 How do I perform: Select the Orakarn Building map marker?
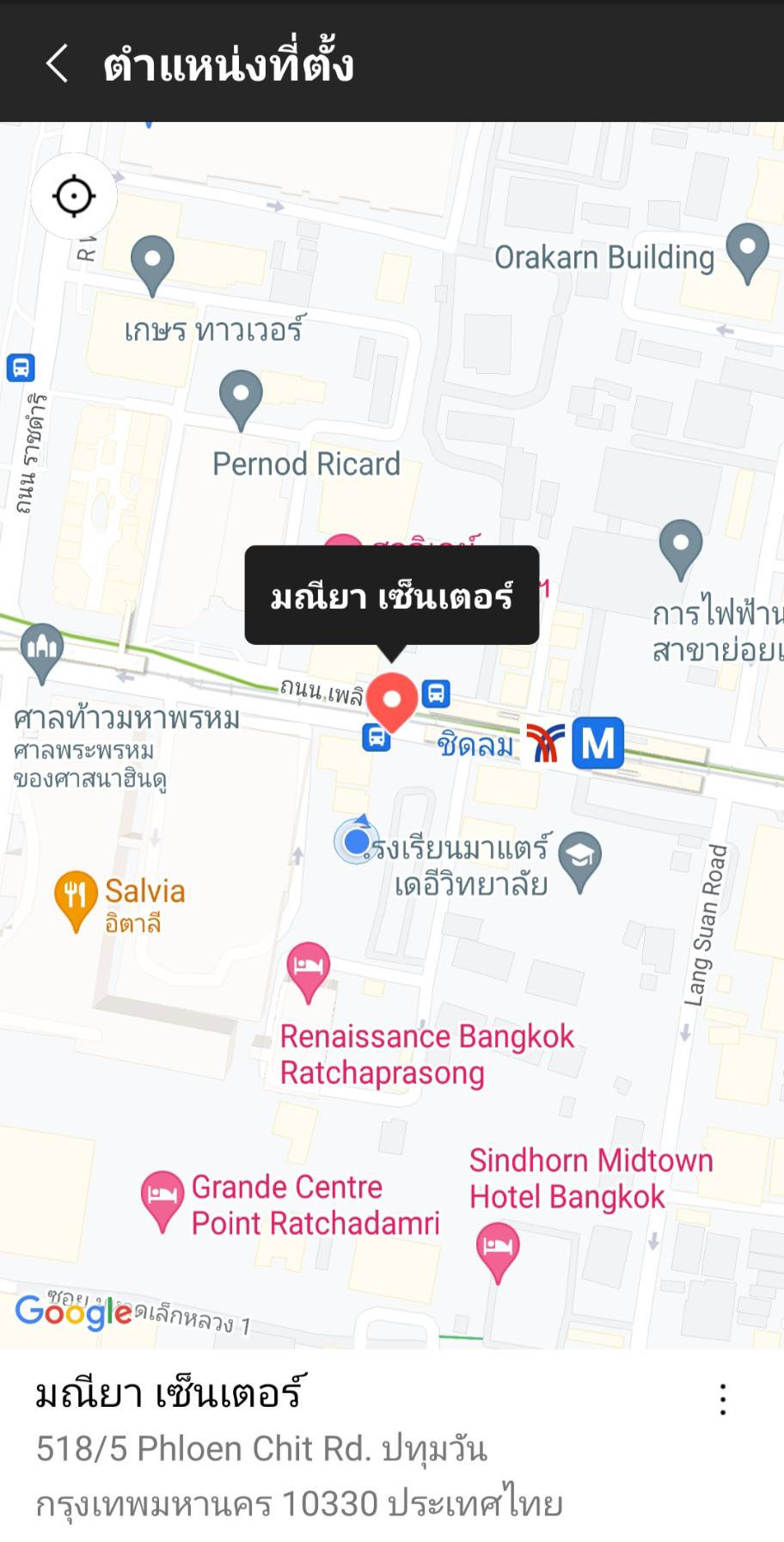tap(748, 253)
